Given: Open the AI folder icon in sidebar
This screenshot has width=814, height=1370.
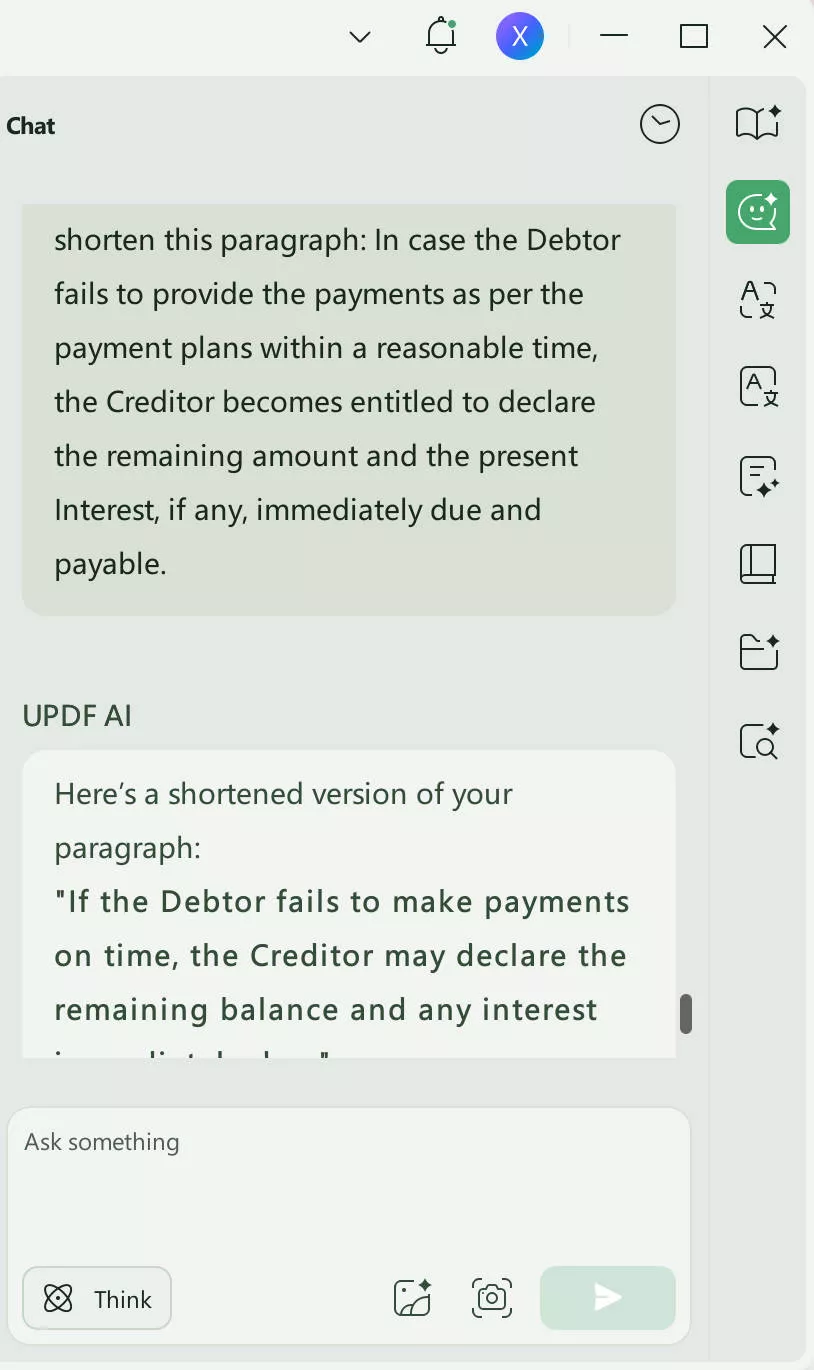Looking at the screenshot, I should [757, 652].
